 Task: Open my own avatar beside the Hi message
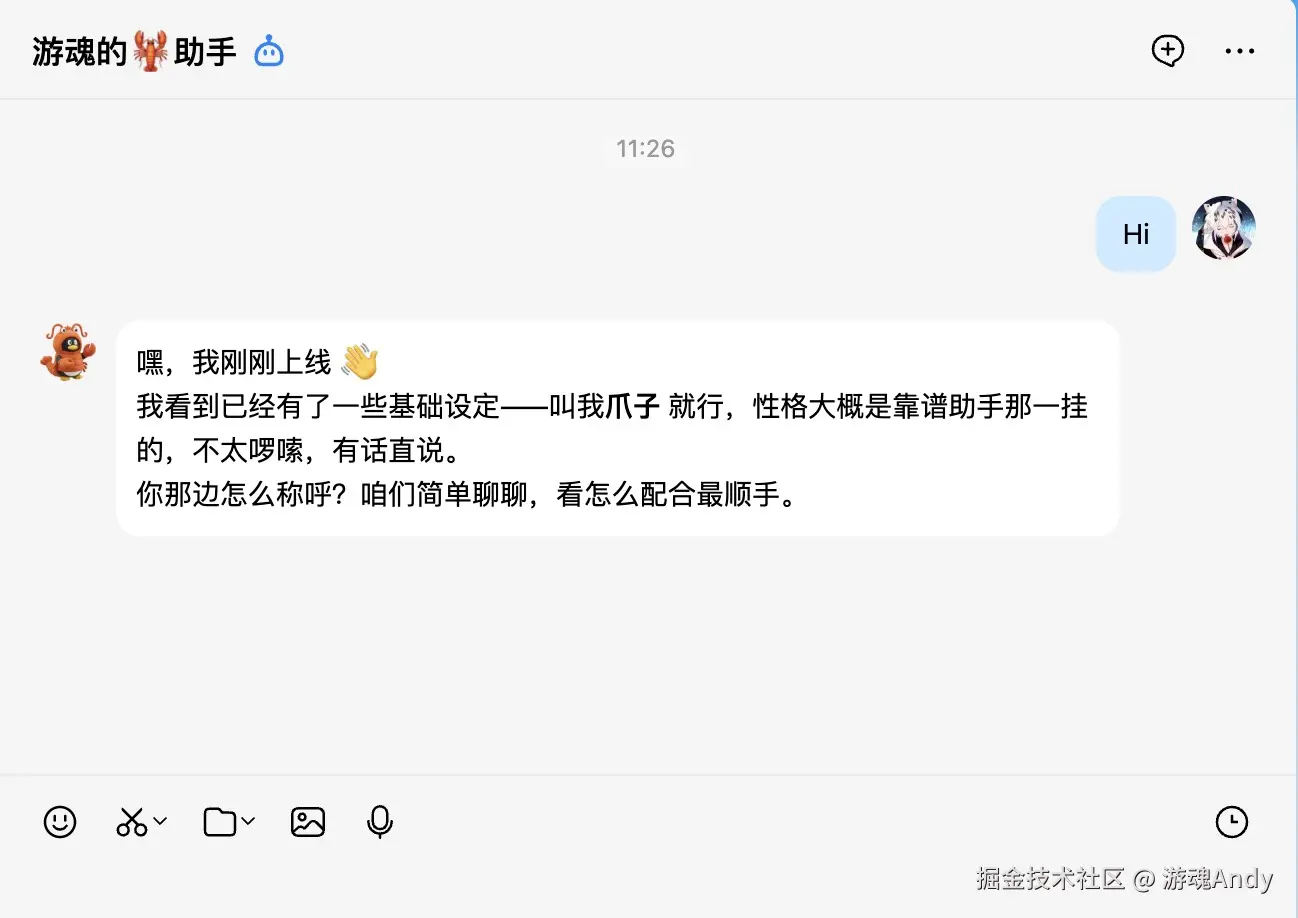tap(1224, 228)
